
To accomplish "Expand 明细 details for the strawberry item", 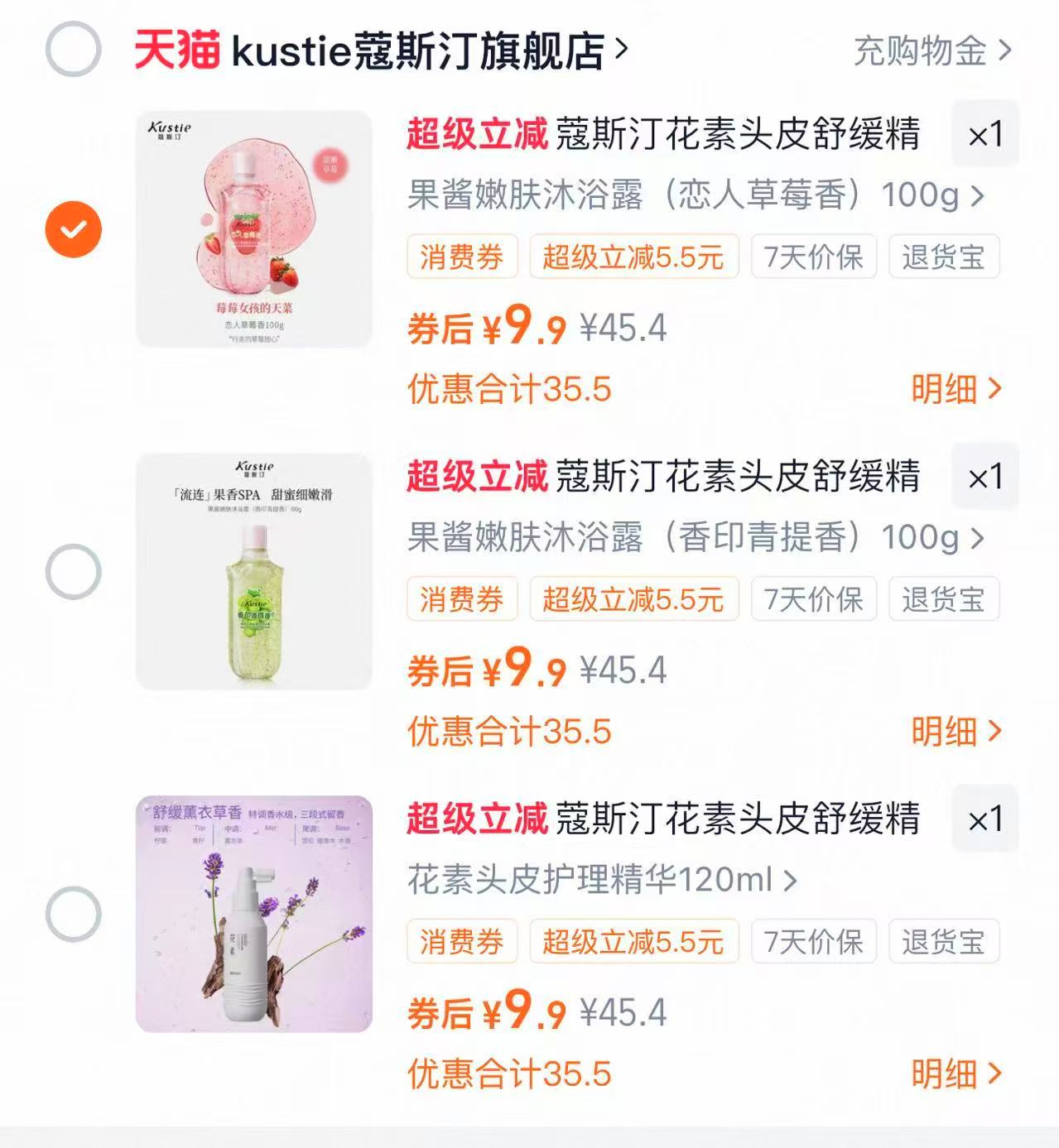I will 952,389.
